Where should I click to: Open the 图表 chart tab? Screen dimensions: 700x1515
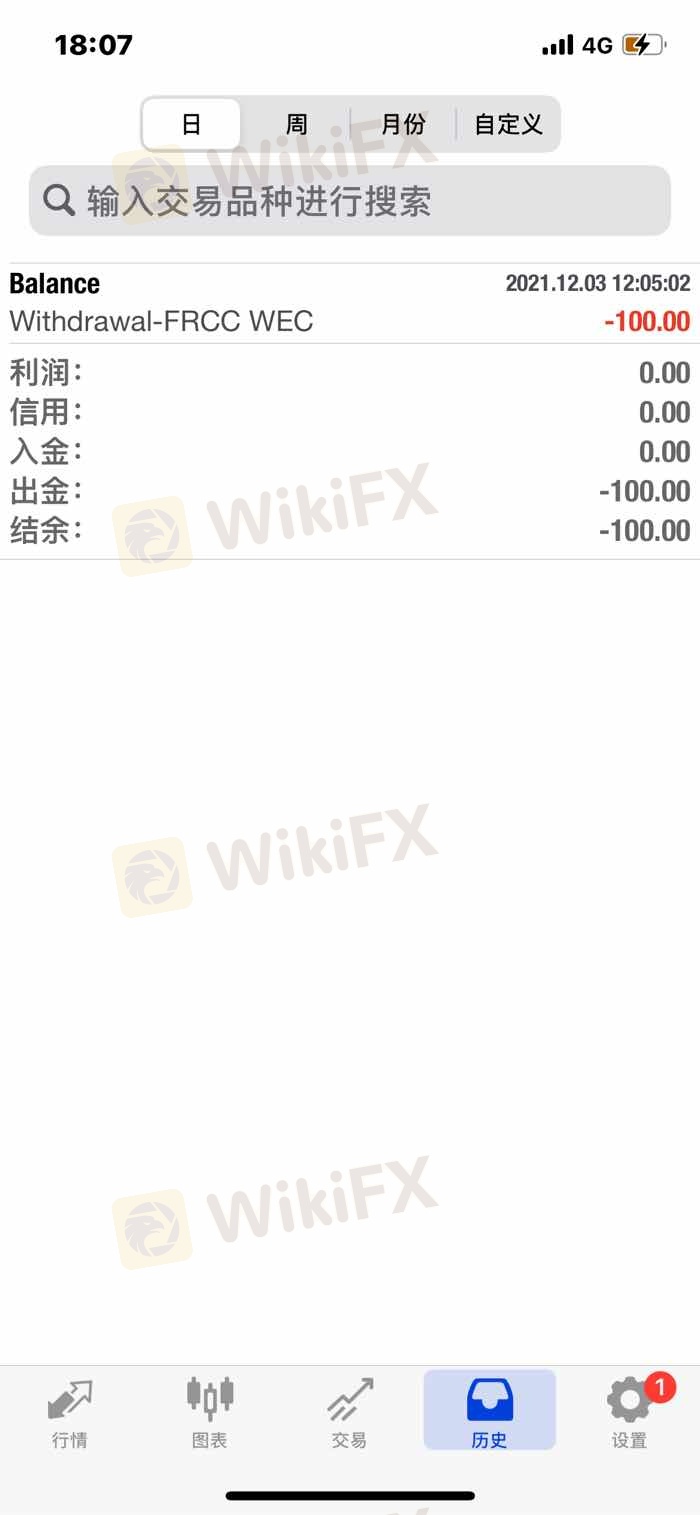tap(210, 1411)
